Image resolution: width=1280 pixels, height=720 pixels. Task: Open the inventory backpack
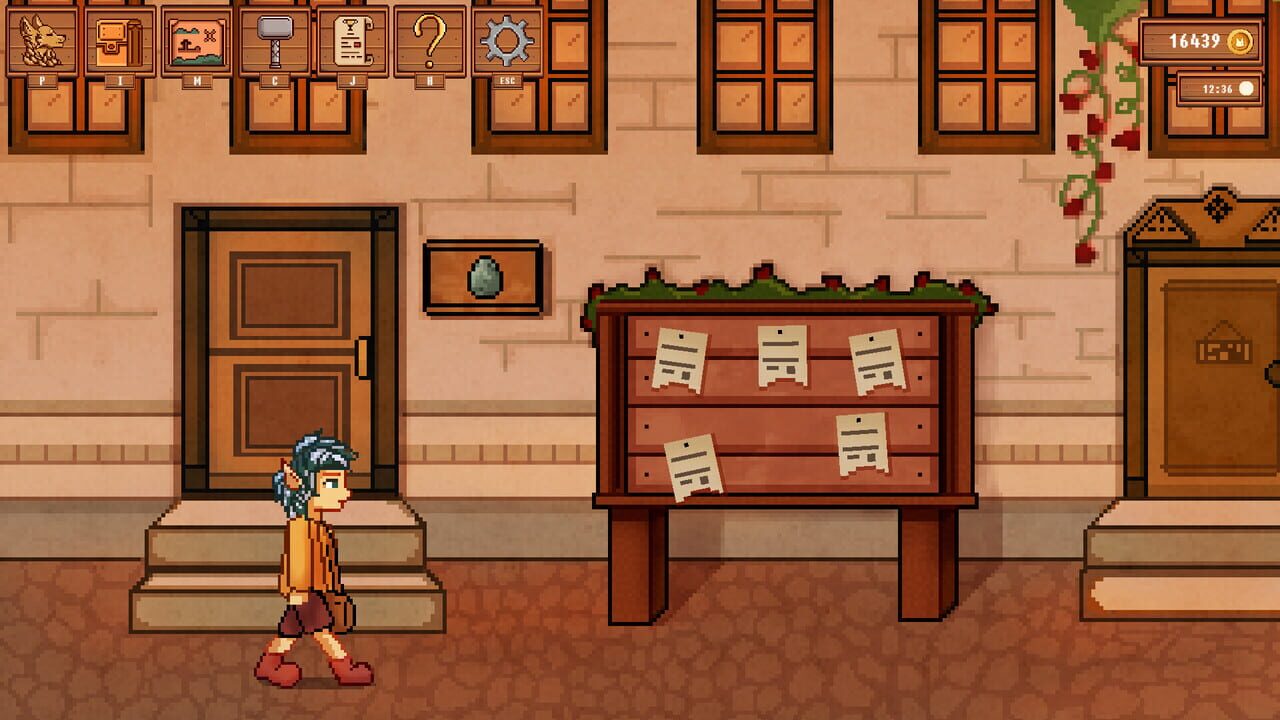120,41
